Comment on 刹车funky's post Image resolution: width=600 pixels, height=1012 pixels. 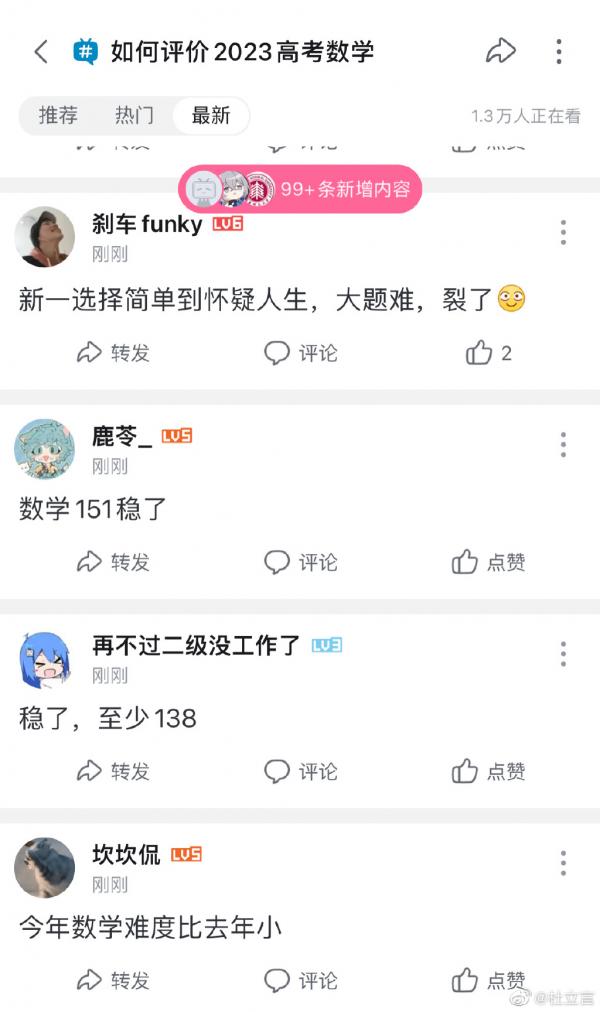click(x=300, y=353)
